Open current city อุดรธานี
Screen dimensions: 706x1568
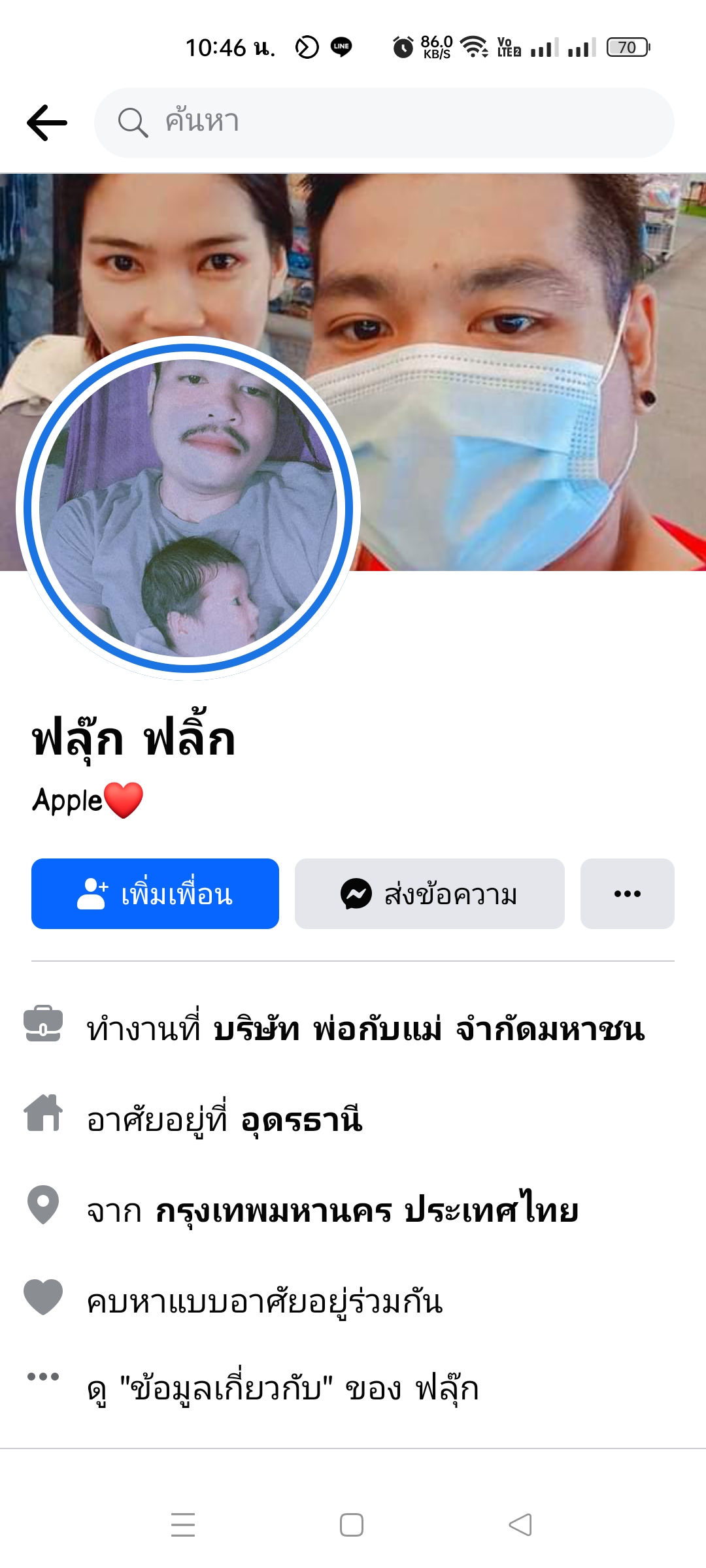pos(301,1120)
